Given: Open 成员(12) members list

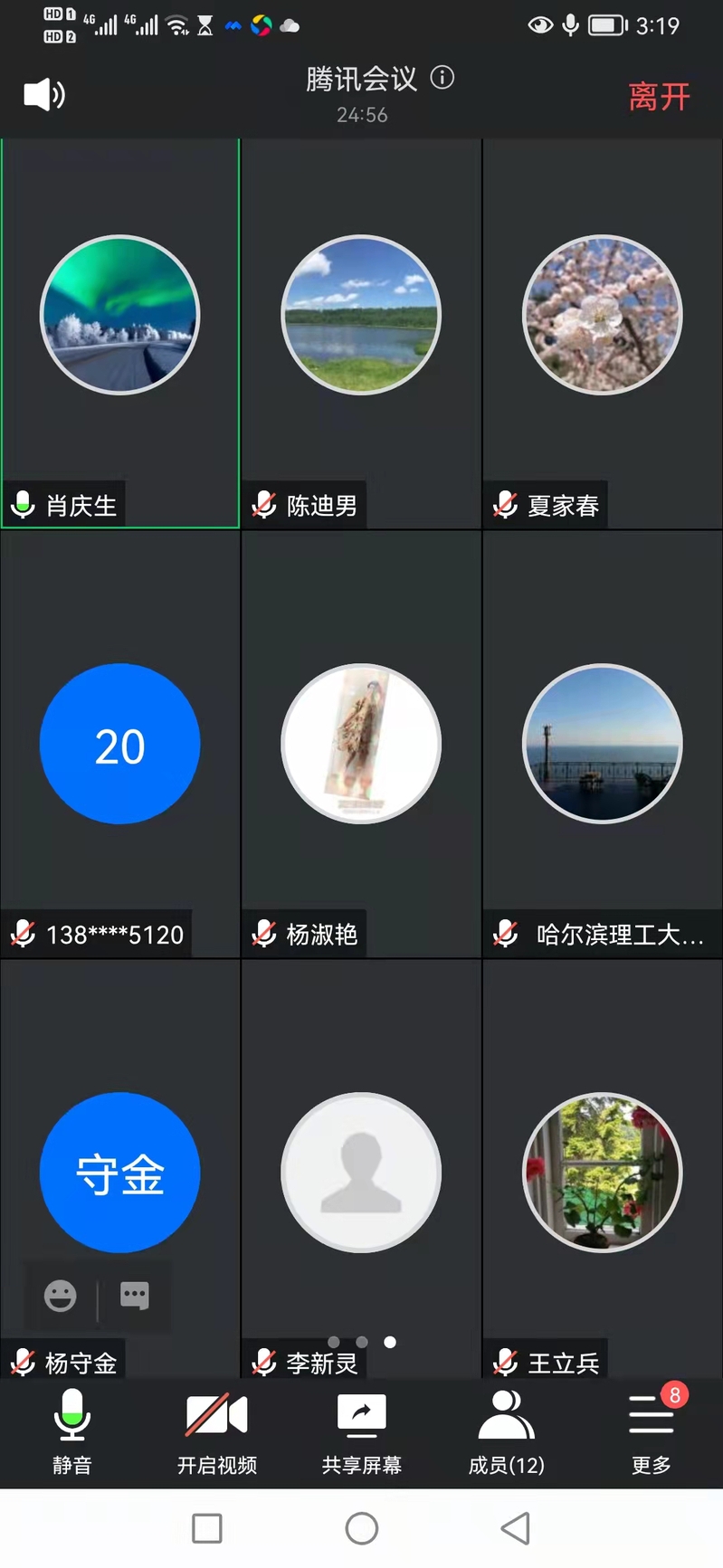Looking at the screenshot, I should [x=506, y=1430].
